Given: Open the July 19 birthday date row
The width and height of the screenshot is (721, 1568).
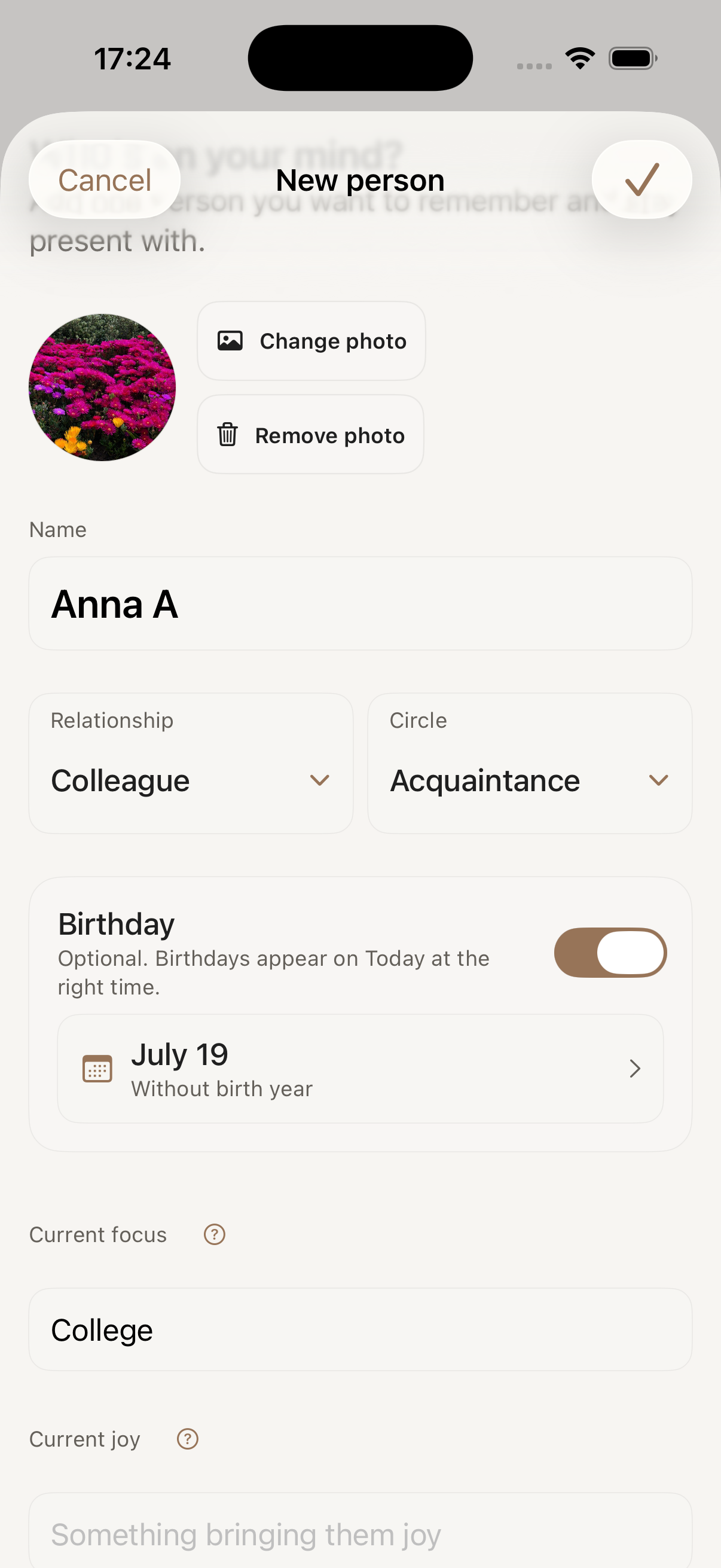Looking at the screenshot, I should pos(360,1069).
